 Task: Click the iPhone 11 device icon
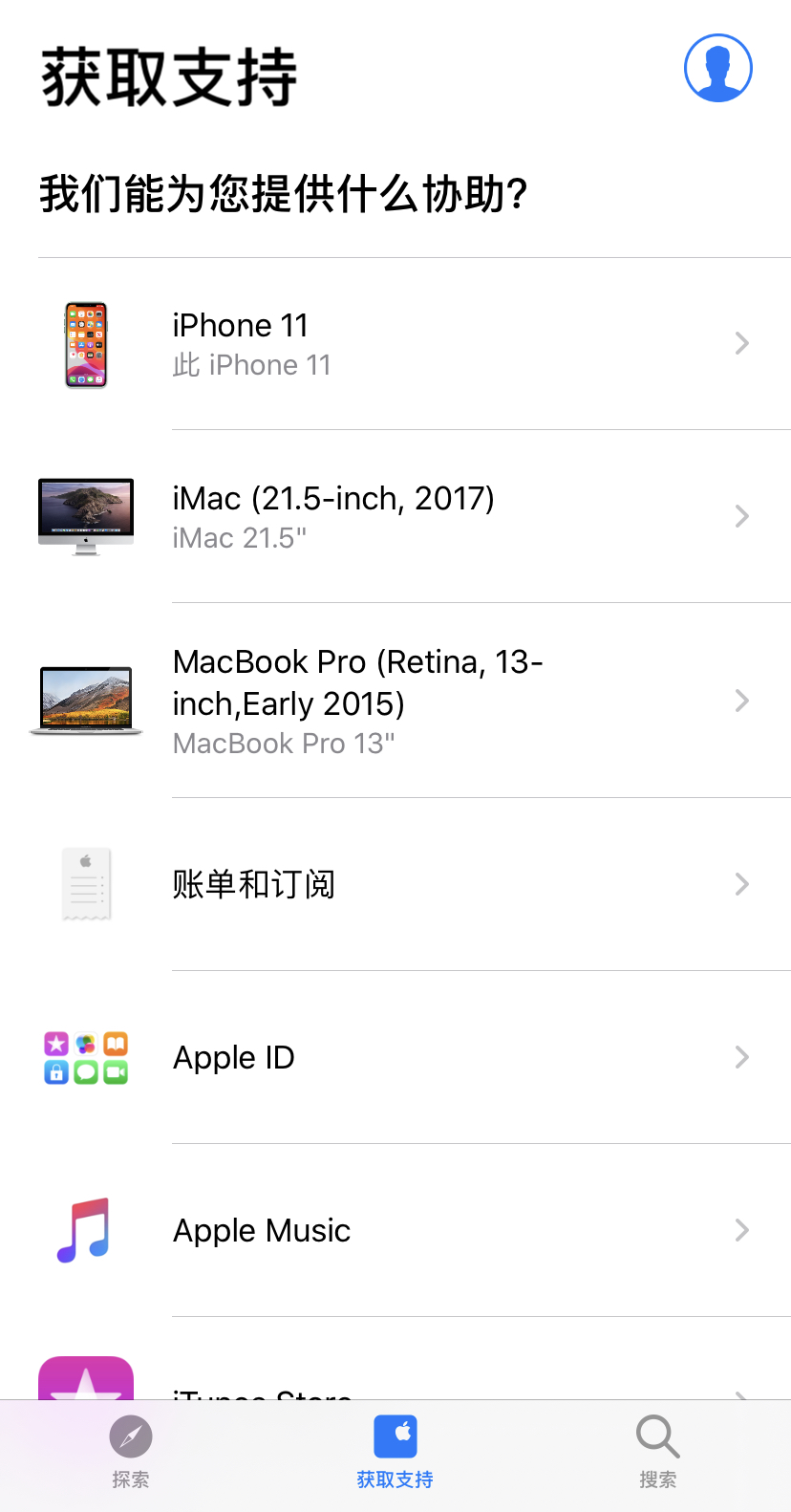(85, 344)
